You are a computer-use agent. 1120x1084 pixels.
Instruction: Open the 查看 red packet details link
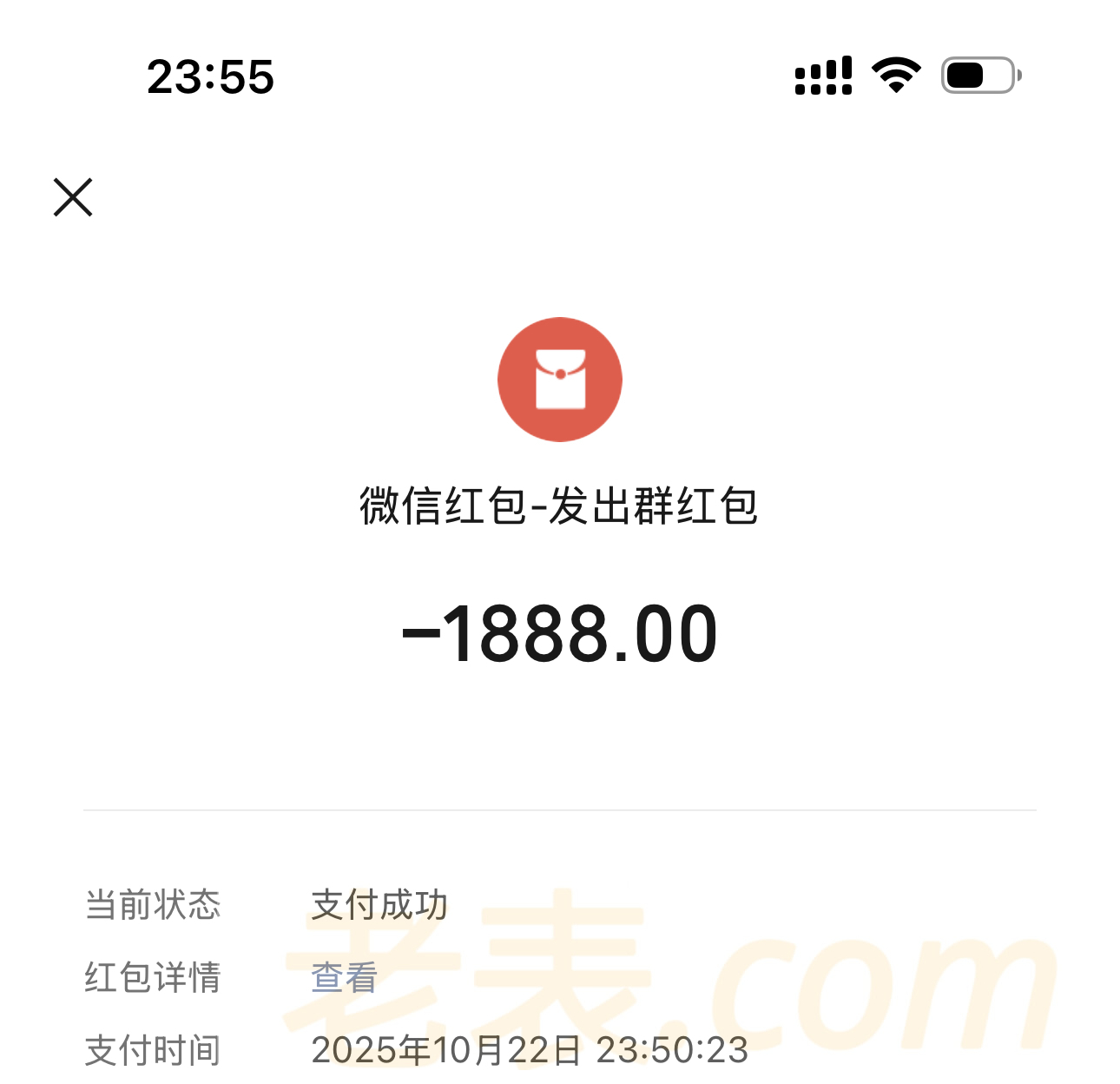click(344, 977)
